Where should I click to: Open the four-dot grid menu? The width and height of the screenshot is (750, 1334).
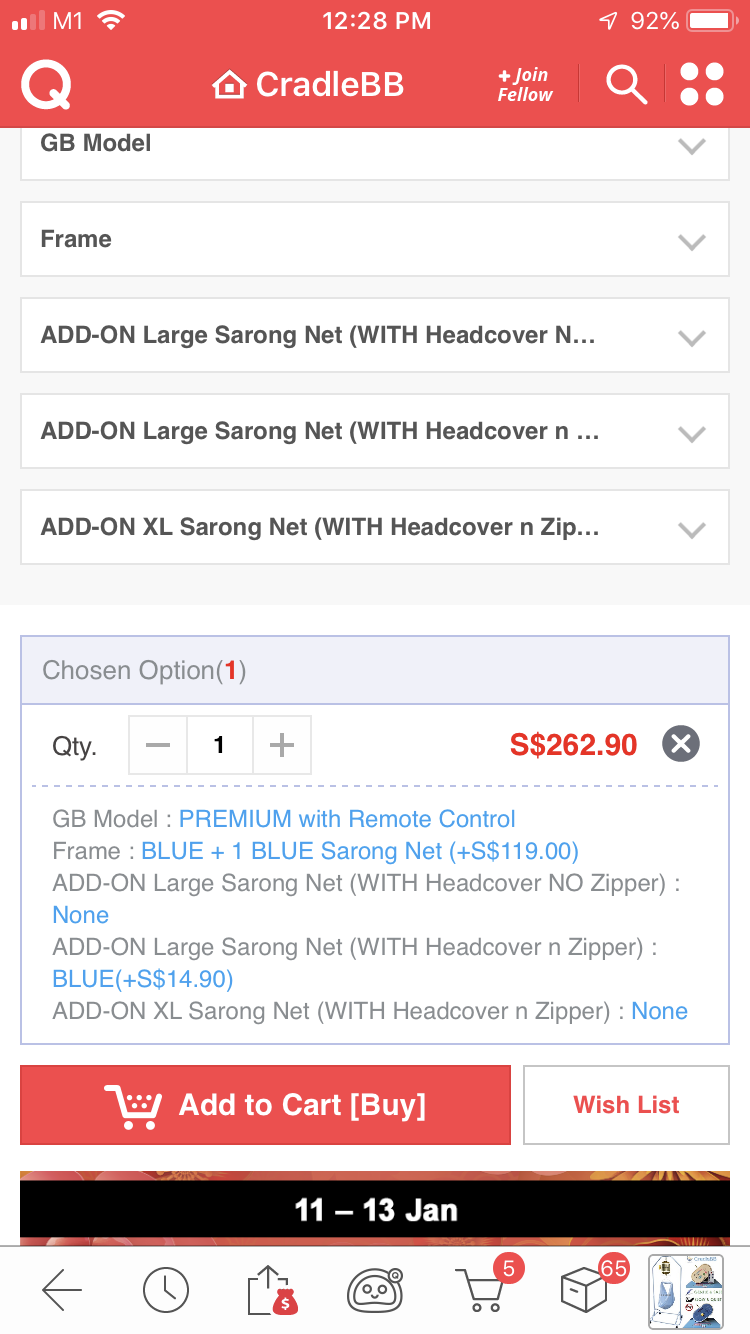(701, 85)
